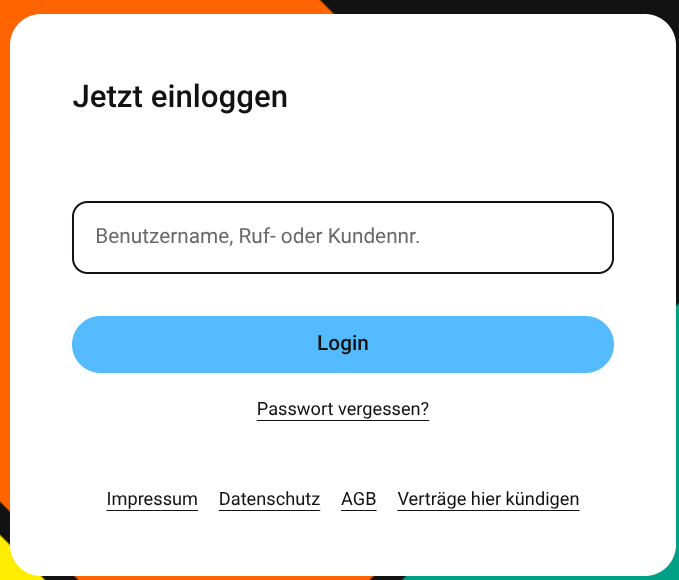View the Datenschutz page
Image resolution: width=679 pixels, height=580 pixels.
click(x=269, y=499)
